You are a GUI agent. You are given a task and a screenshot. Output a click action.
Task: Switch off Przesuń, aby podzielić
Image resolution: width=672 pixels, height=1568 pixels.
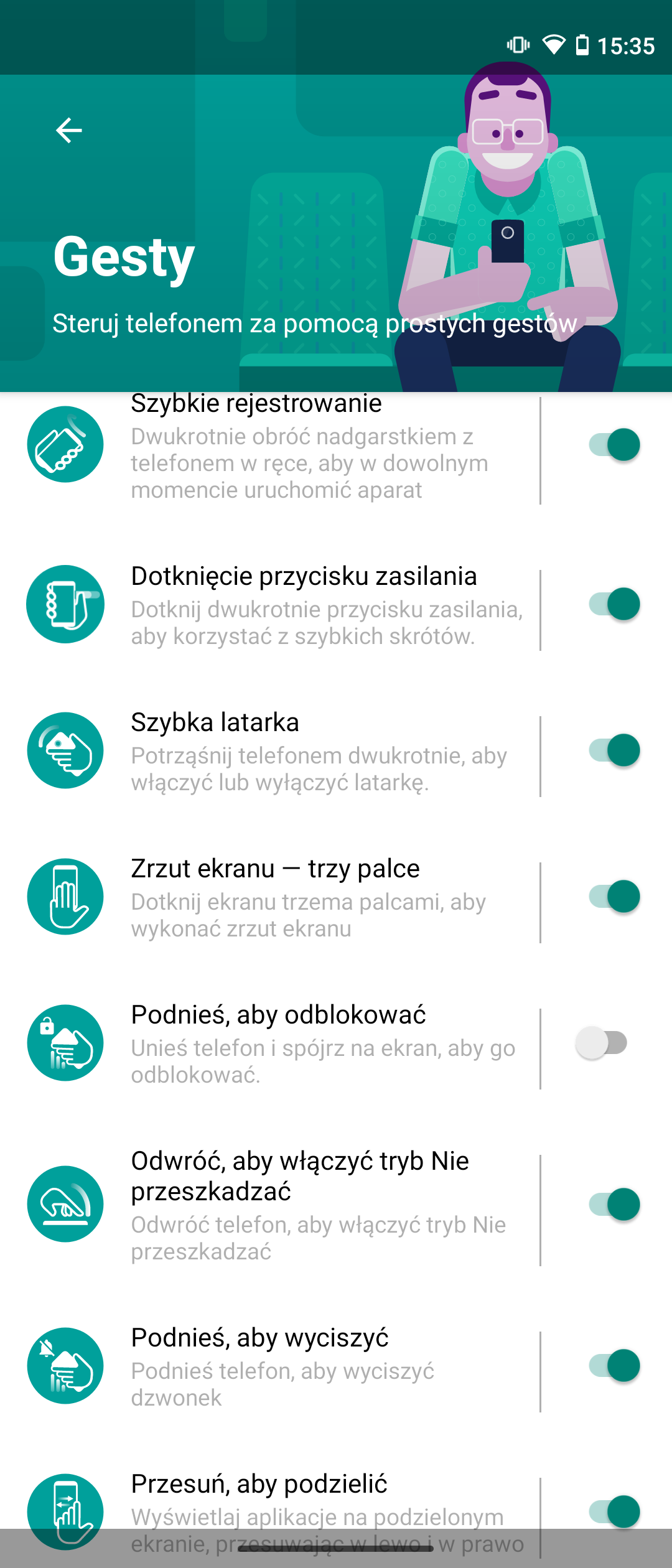pyautogui.click(x=614, y=1511)
